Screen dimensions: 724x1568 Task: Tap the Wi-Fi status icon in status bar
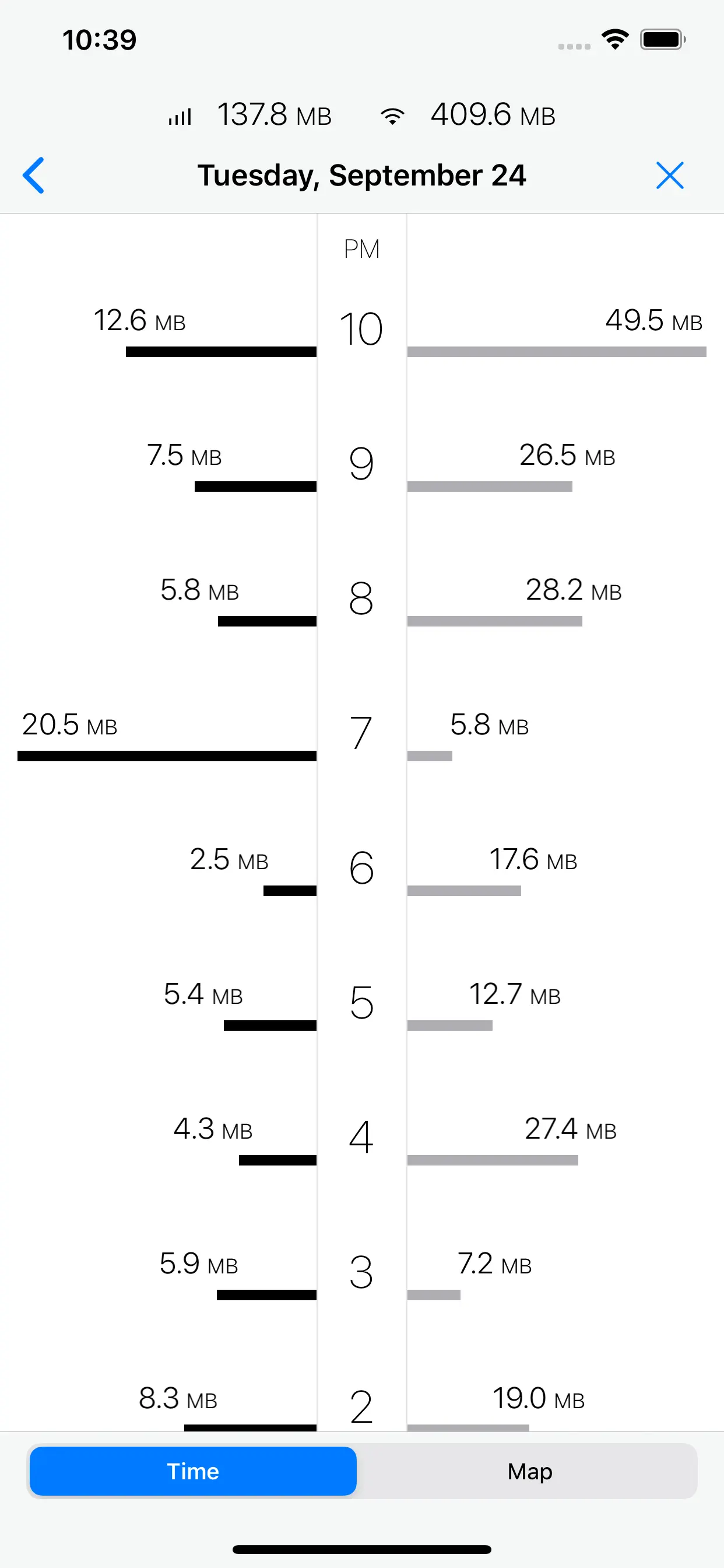614,38
